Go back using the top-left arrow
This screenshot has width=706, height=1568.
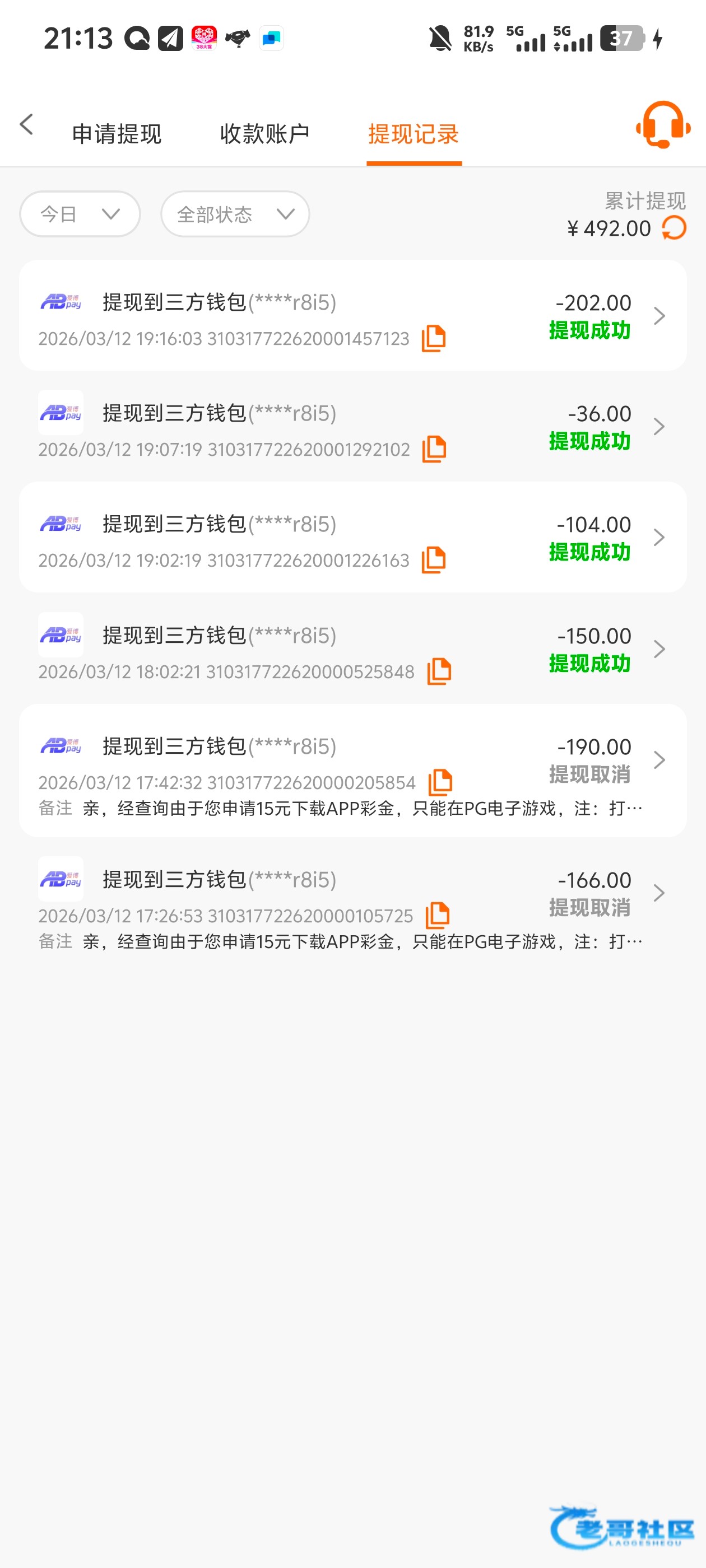click(x=26, y=125)
